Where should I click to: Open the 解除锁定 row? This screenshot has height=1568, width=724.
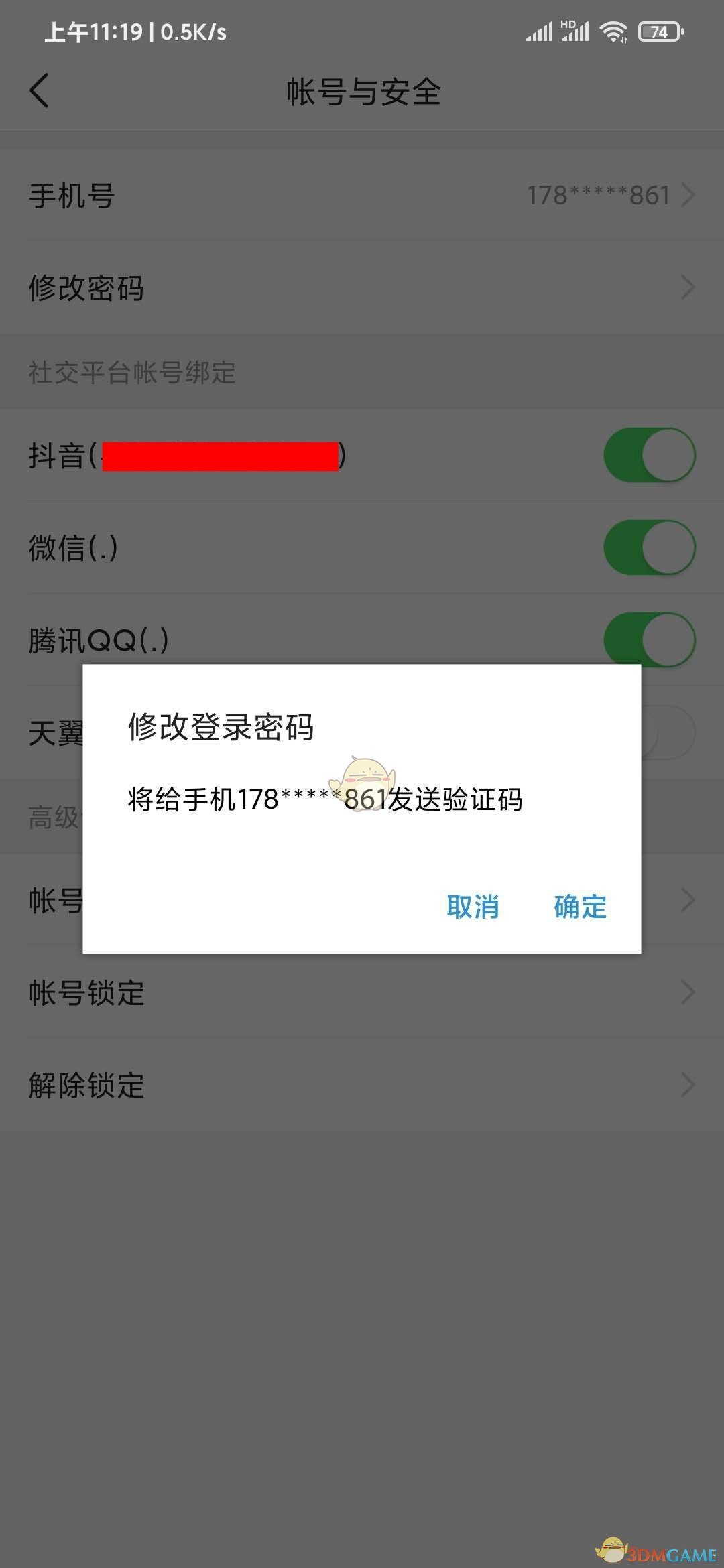tap(362, 1085)
